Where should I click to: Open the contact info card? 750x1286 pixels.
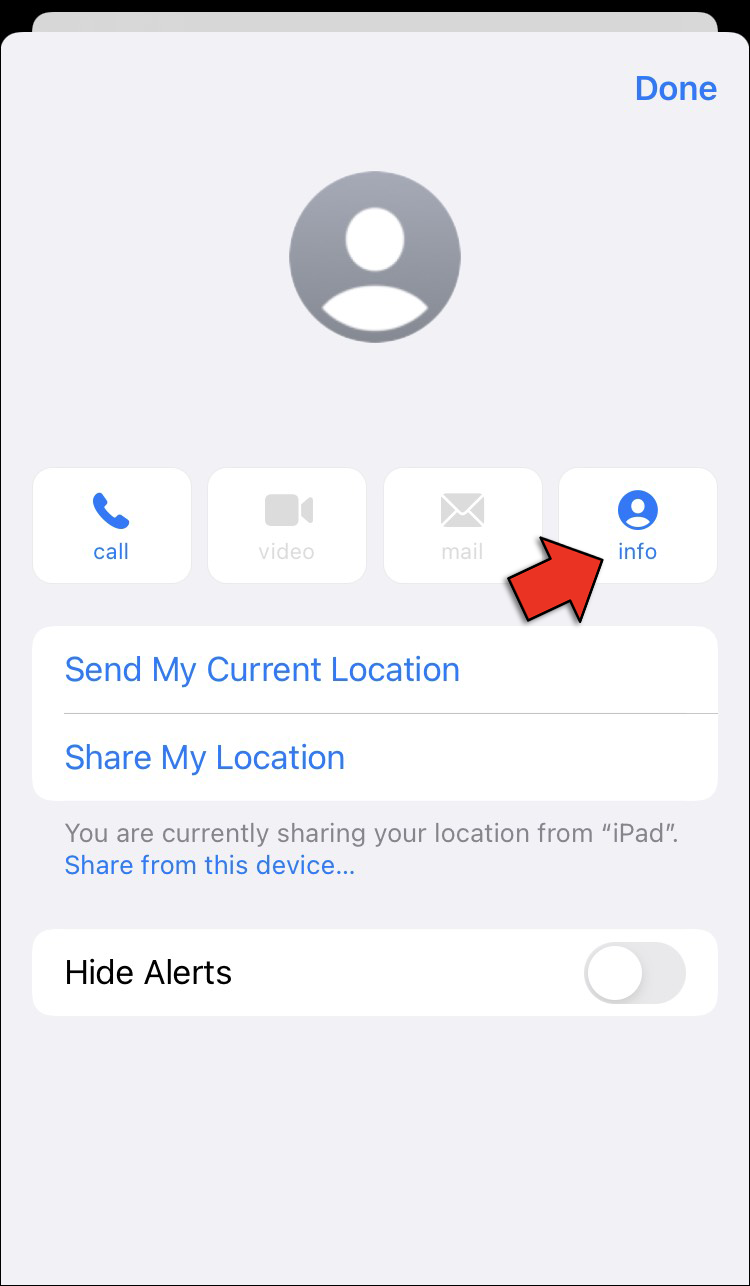[x=637, y=524]
